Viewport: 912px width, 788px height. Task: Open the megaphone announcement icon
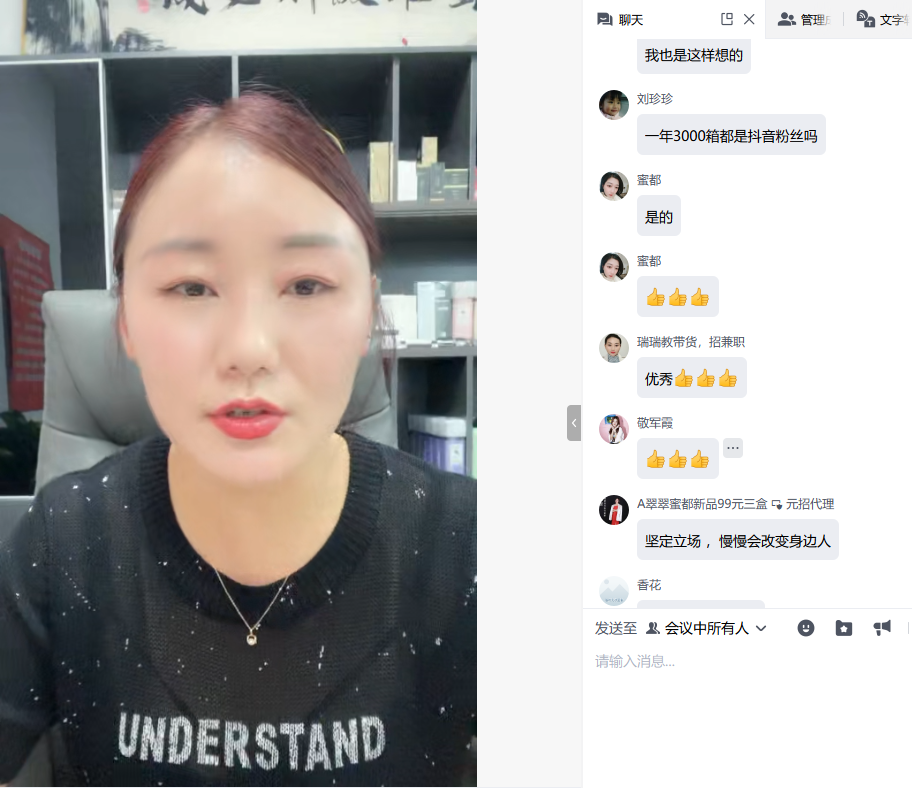[x=882, y=628]
